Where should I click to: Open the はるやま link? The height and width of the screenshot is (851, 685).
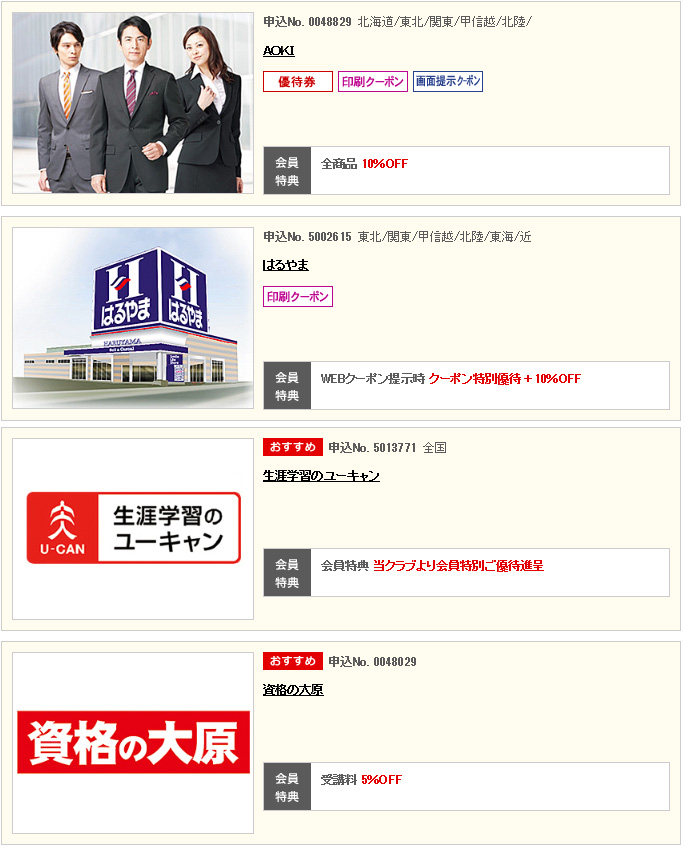[x=285, y=265]
